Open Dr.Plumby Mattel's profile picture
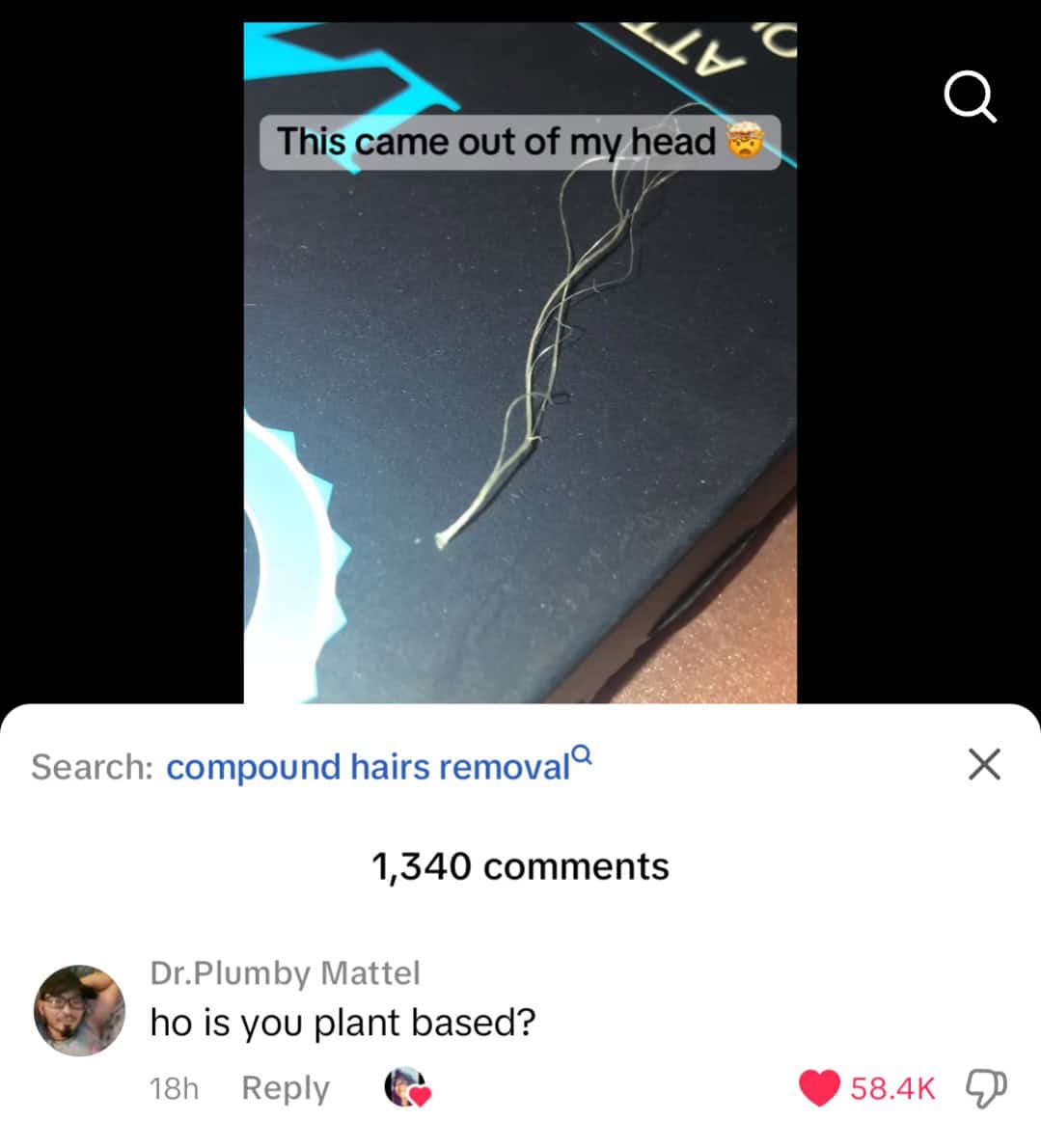Screen dimensions: 1041x1148 point(79,1009)
